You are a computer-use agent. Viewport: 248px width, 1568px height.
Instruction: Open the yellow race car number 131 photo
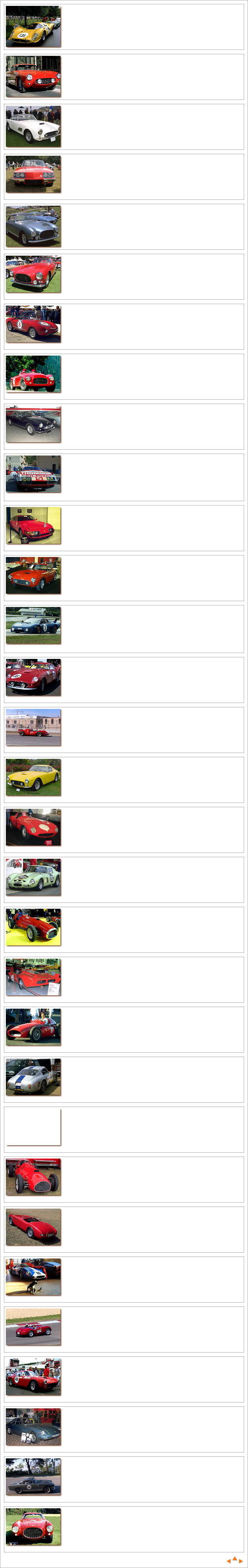click(x=34, y=27)
